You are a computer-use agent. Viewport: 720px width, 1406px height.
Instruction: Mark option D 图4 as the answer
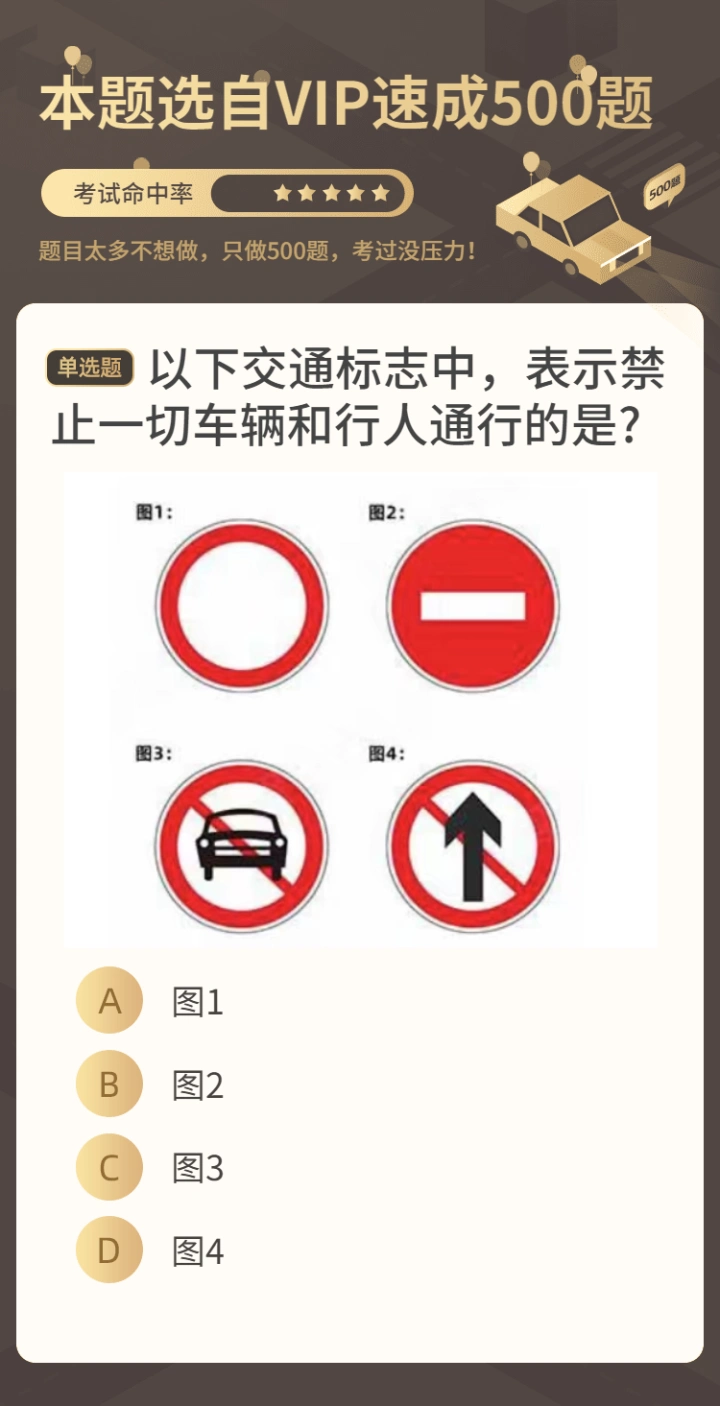pyautogui.click(x=110, y=1250)
